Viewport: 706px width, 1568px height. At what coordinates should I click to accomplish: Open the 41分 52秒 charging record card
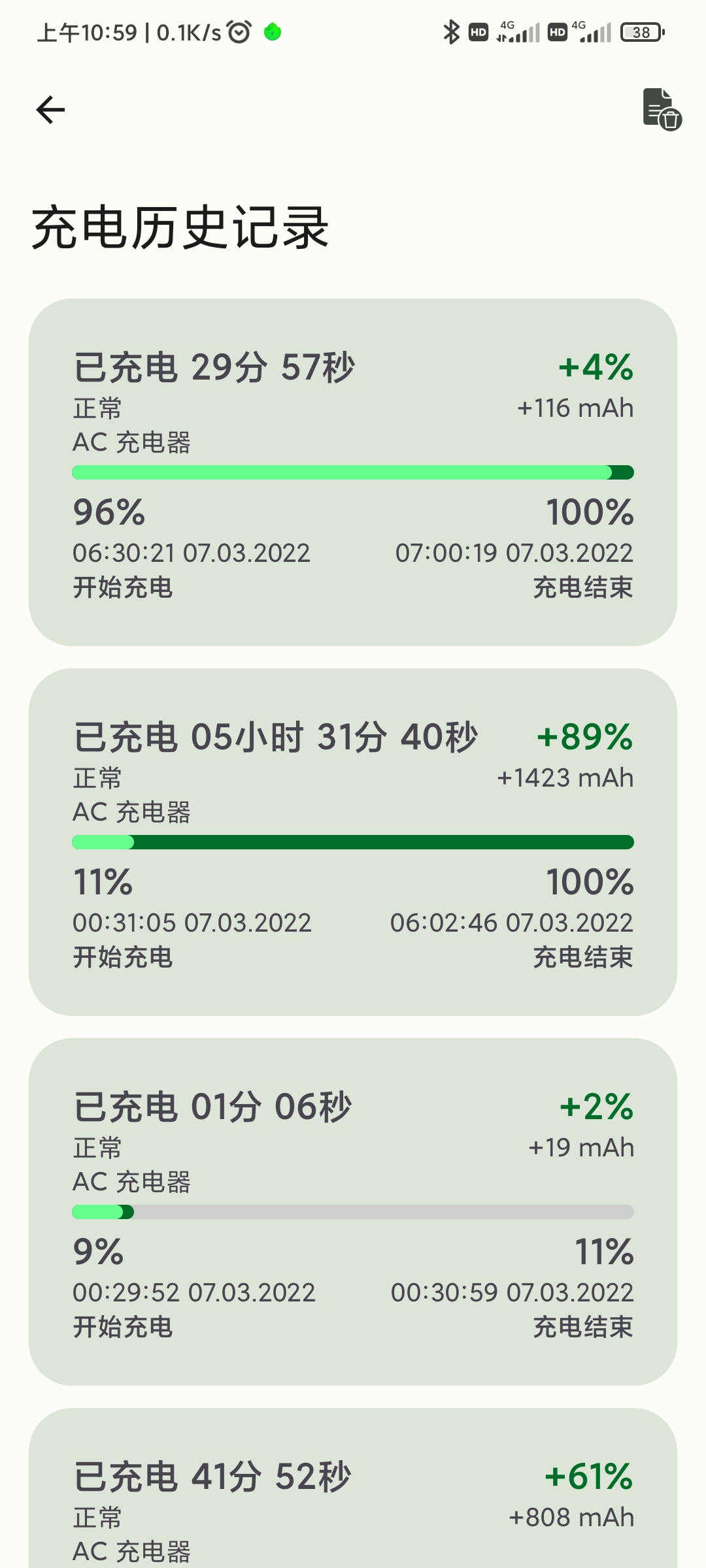(x=353, y=1488)
